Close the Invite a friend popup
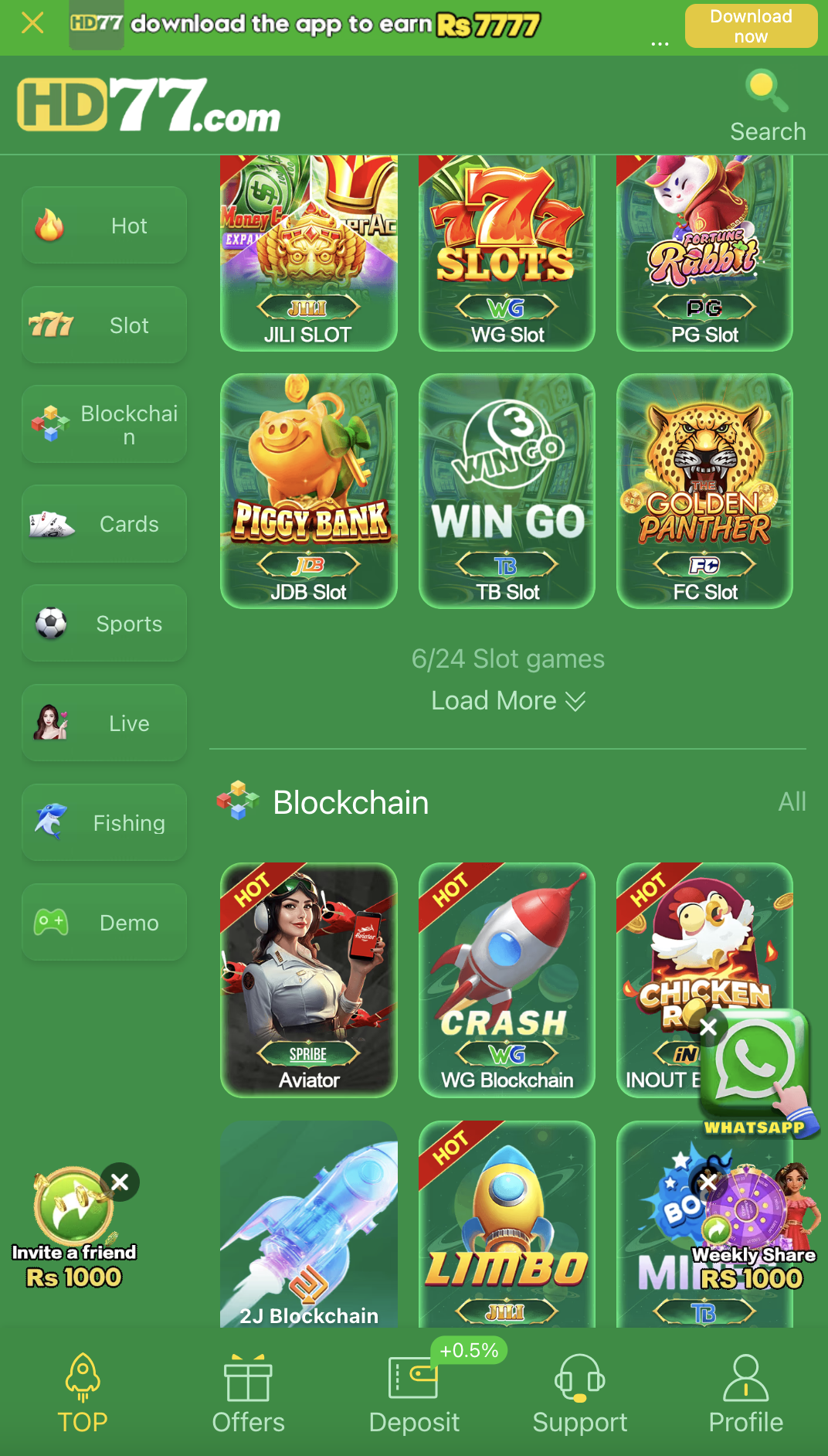Viewport: 828px width, 1456px height. [120, 1182]
